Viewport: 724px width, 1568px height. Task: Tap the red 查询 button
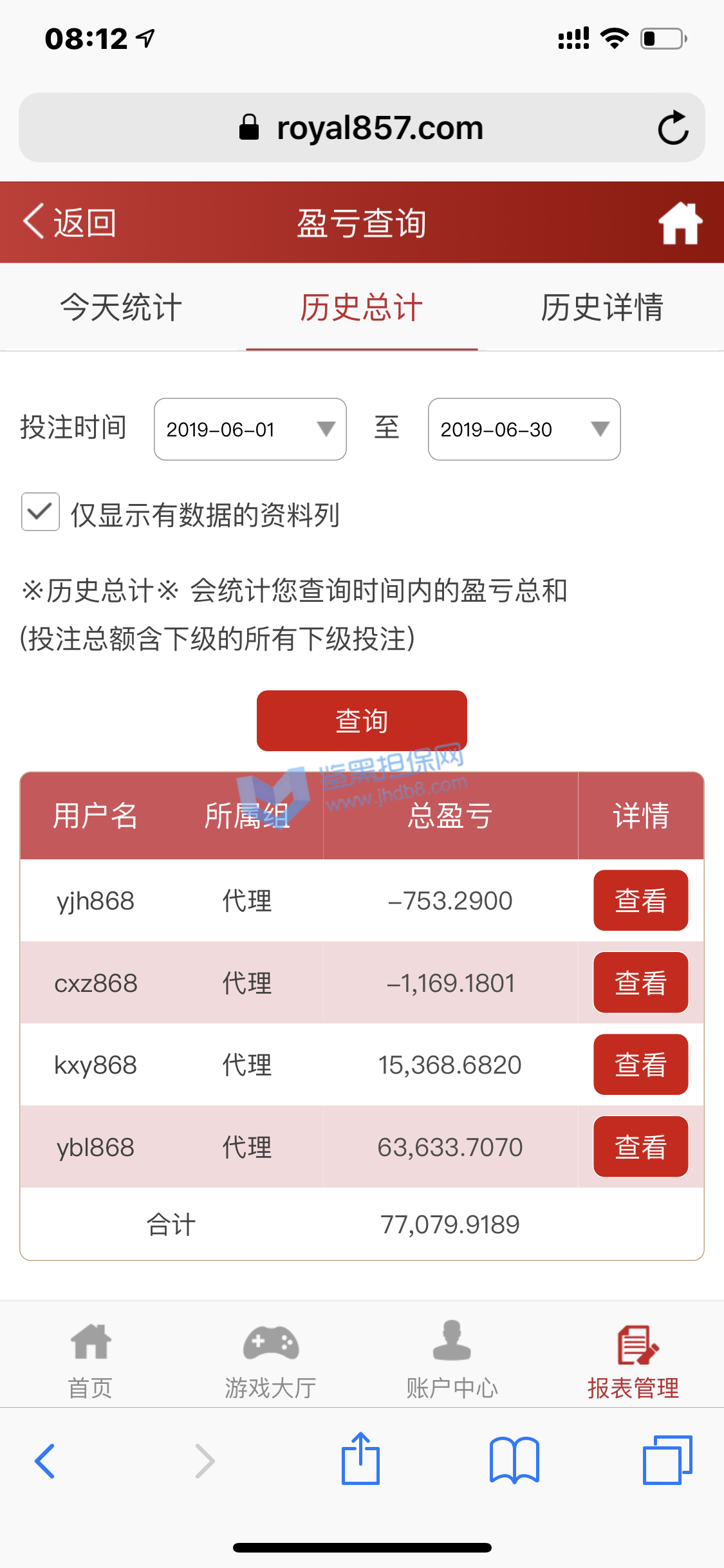point(362,721)
